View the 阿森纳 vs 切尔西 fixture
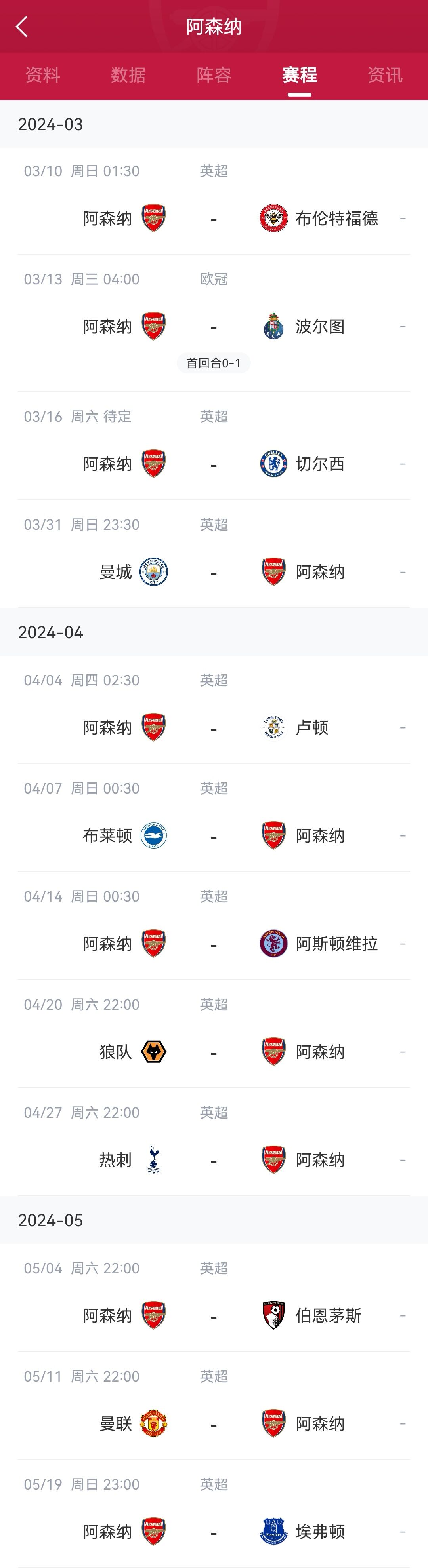Viewport: 428px width, 1568px height. (x=214, y=464)
